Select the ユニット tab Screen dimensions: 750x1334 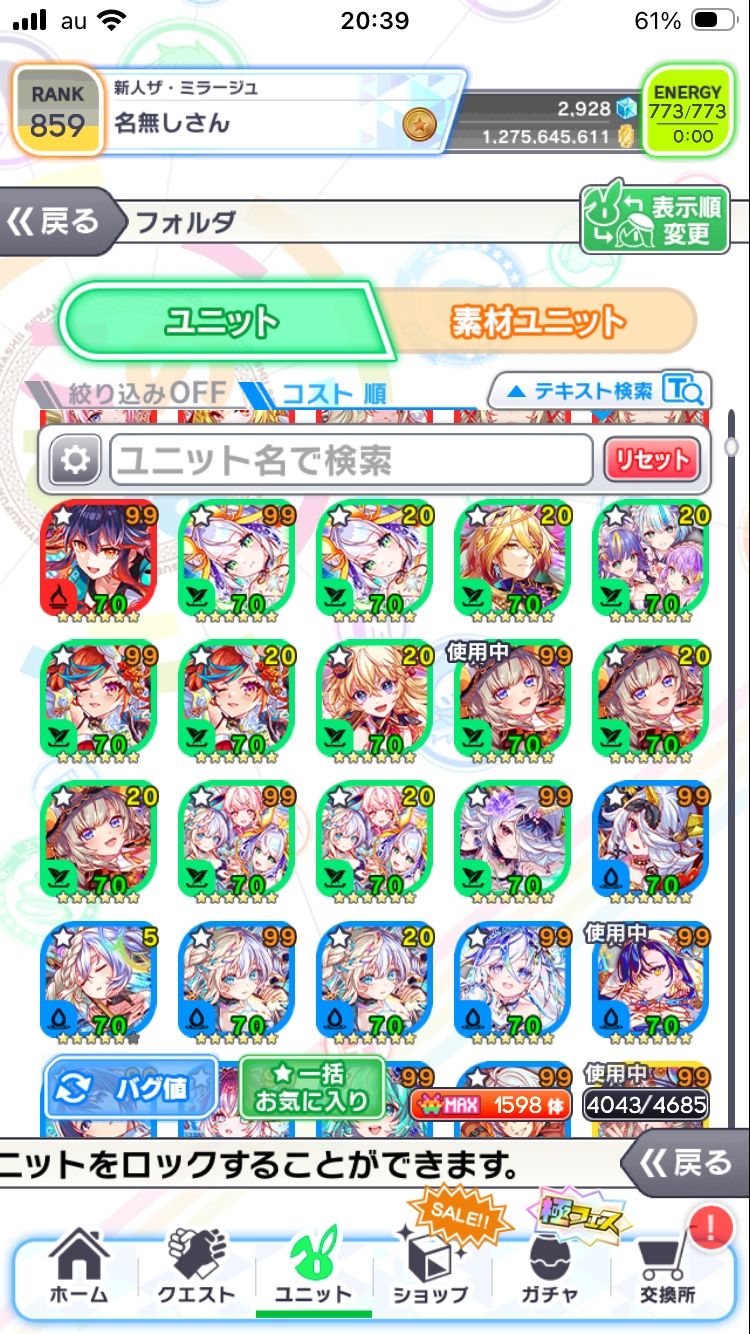click(x=222, y=322)
